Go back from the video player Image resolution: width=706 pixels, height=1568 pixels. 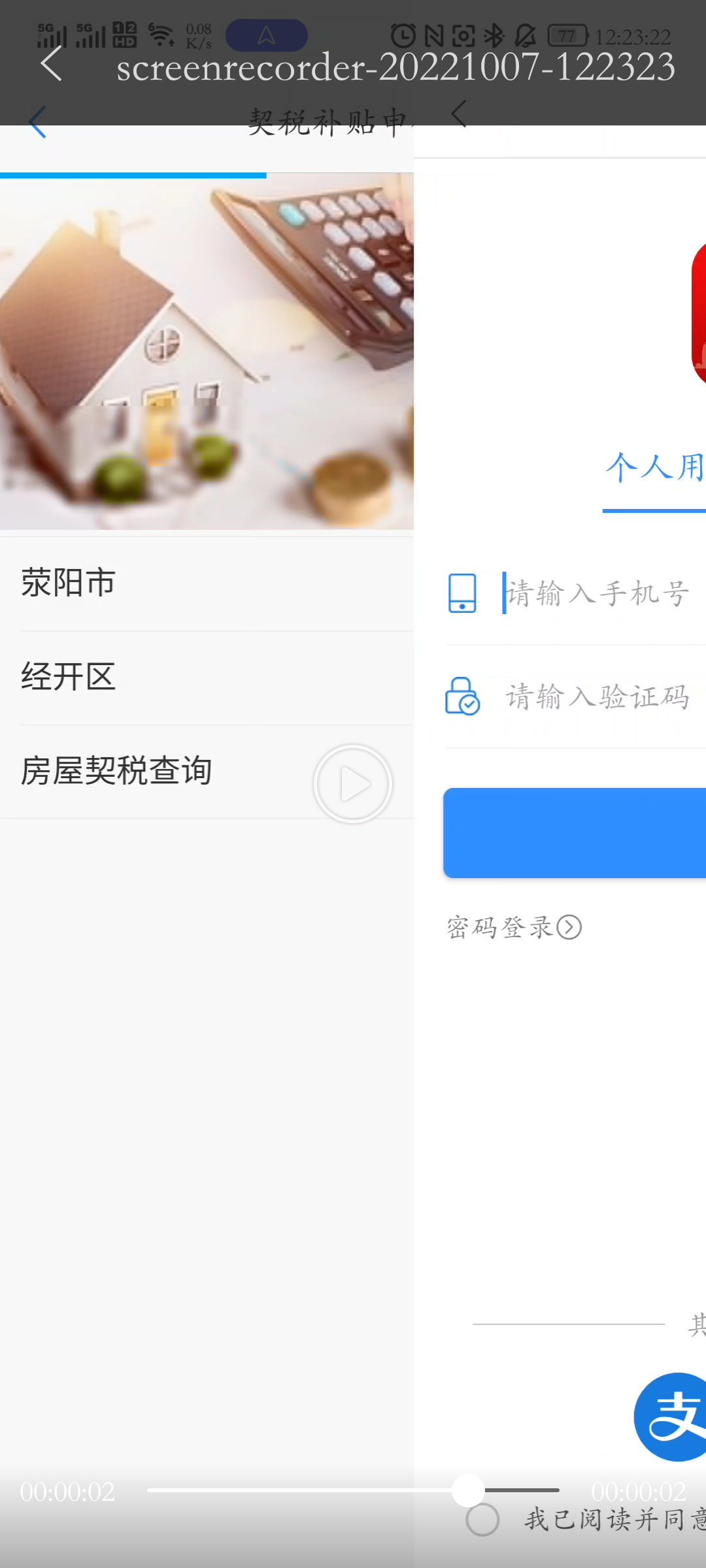[x=51, y=64]
